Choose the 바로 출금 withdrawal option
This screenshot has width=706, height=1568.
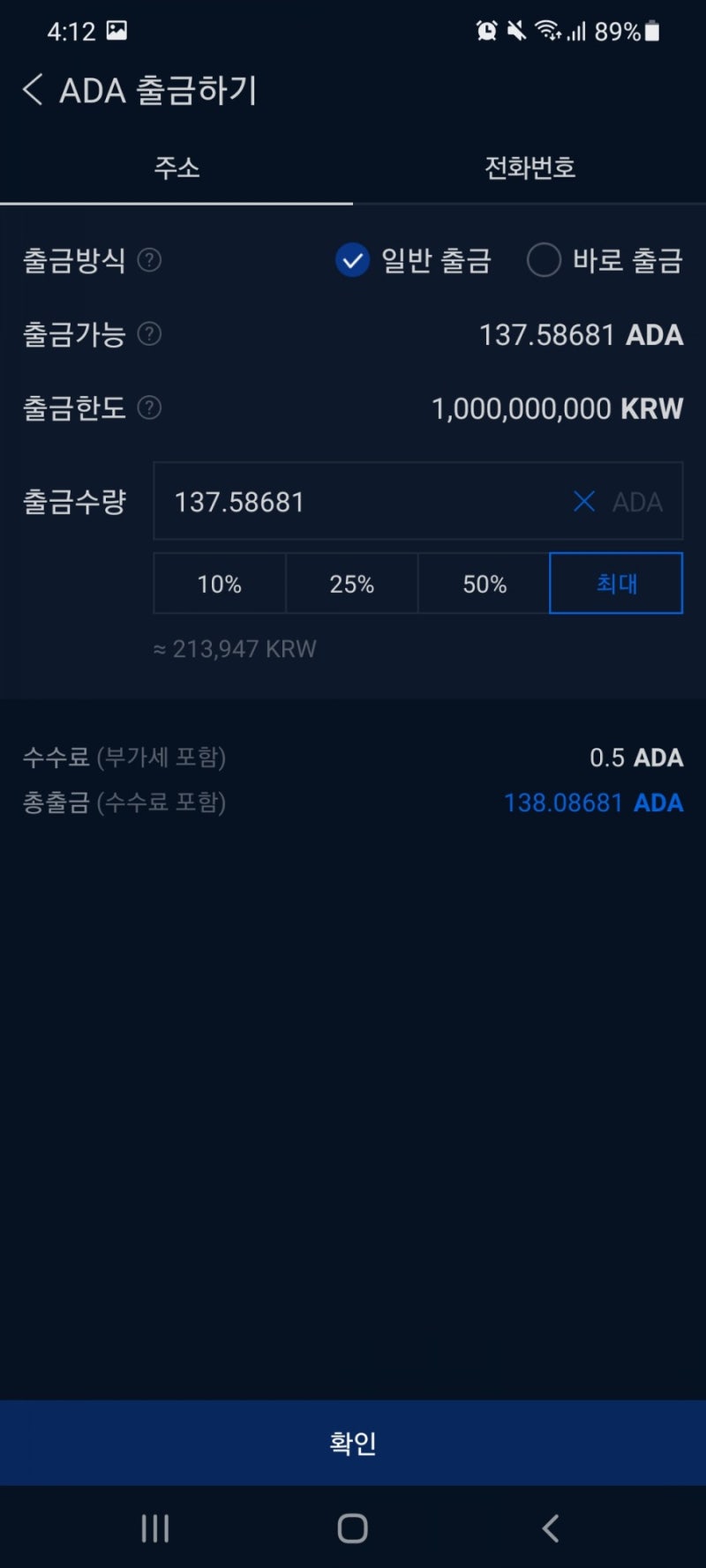click(545, 261)
